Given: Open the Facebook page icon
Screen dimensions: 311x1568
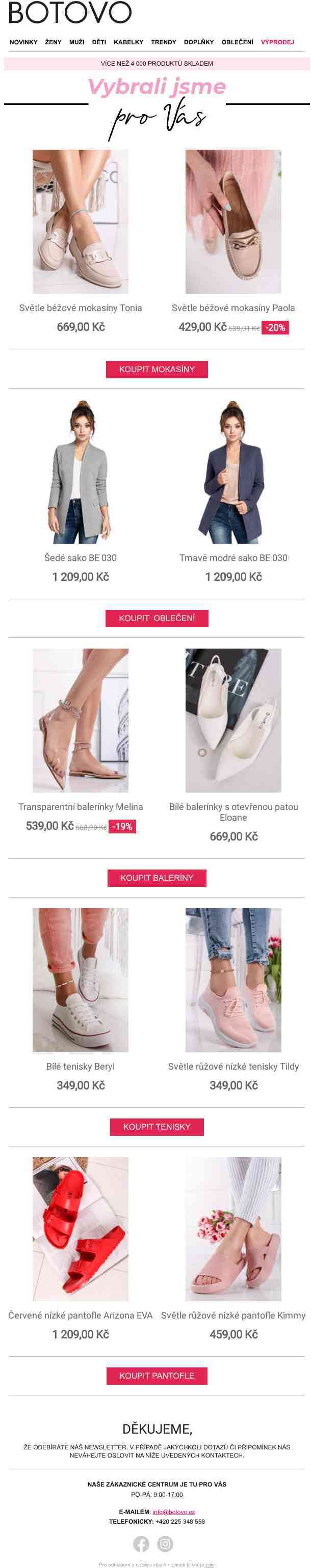Looking at the screenshot, I should point(141,1543).
